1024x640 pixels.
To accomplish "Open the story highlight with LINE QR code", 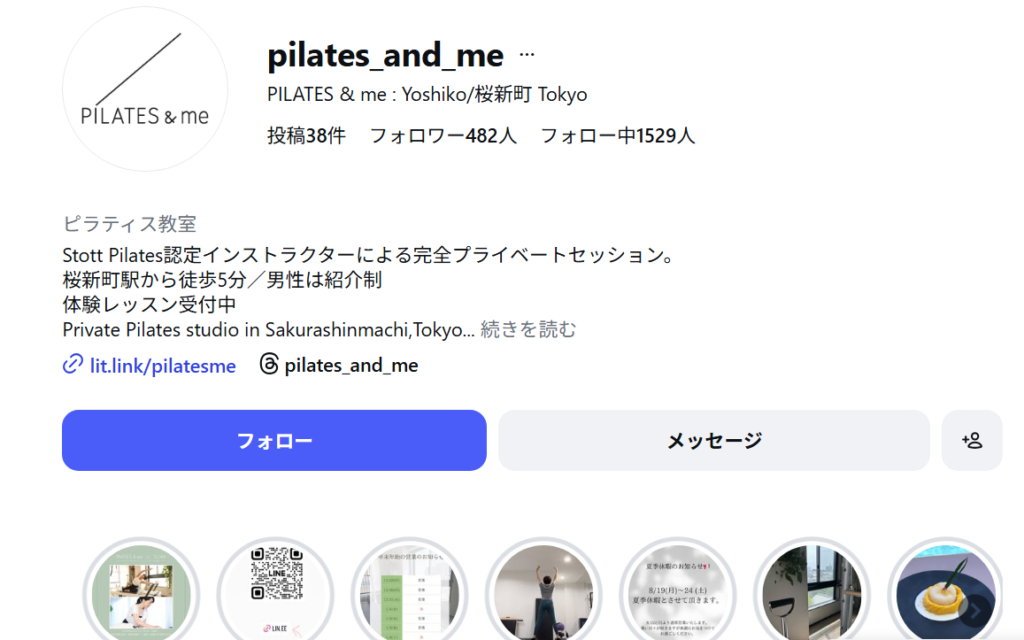I will click(275, 592).
